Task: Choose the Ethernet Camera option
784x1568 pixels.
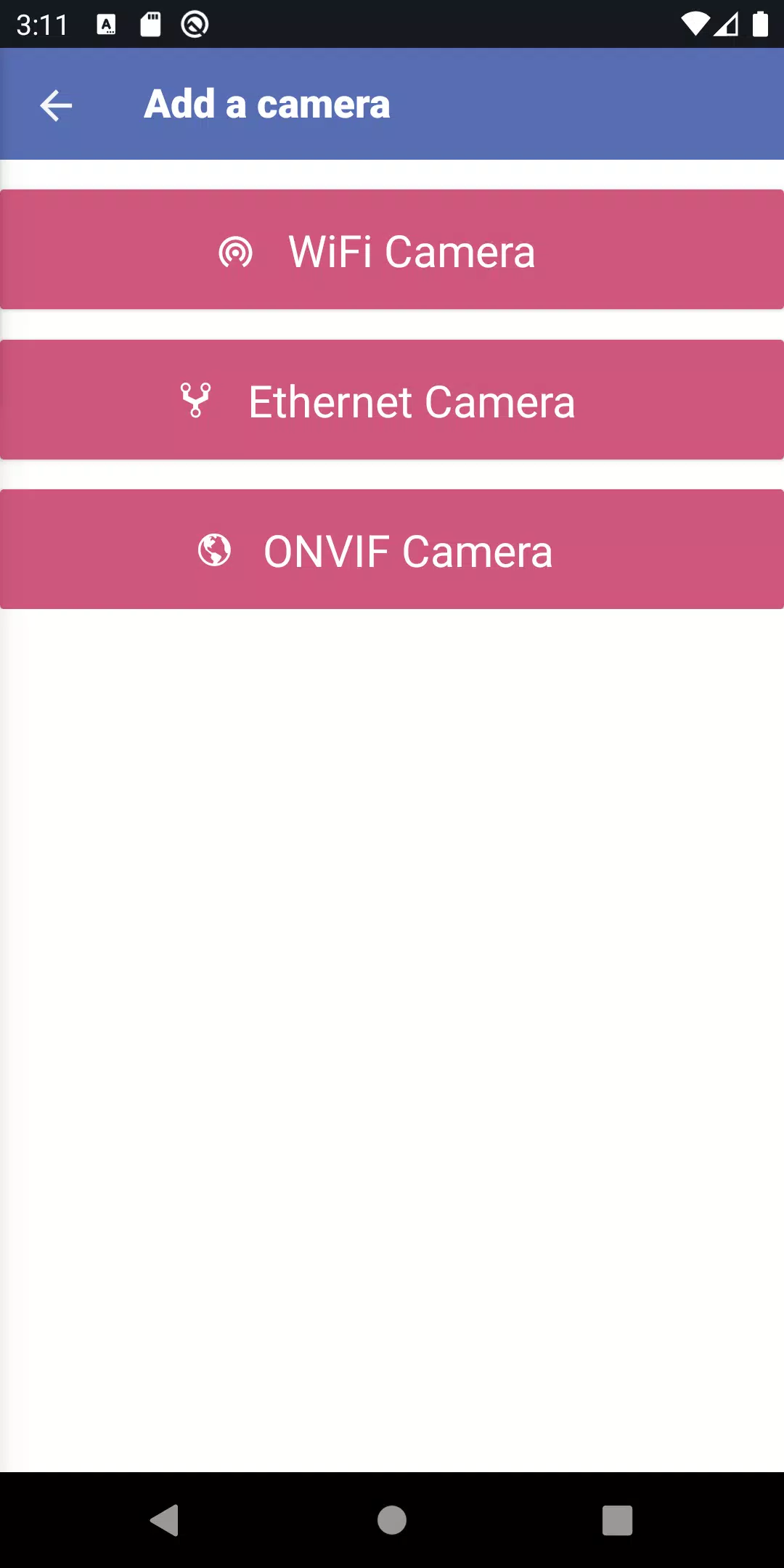Action: pos(392,400)
